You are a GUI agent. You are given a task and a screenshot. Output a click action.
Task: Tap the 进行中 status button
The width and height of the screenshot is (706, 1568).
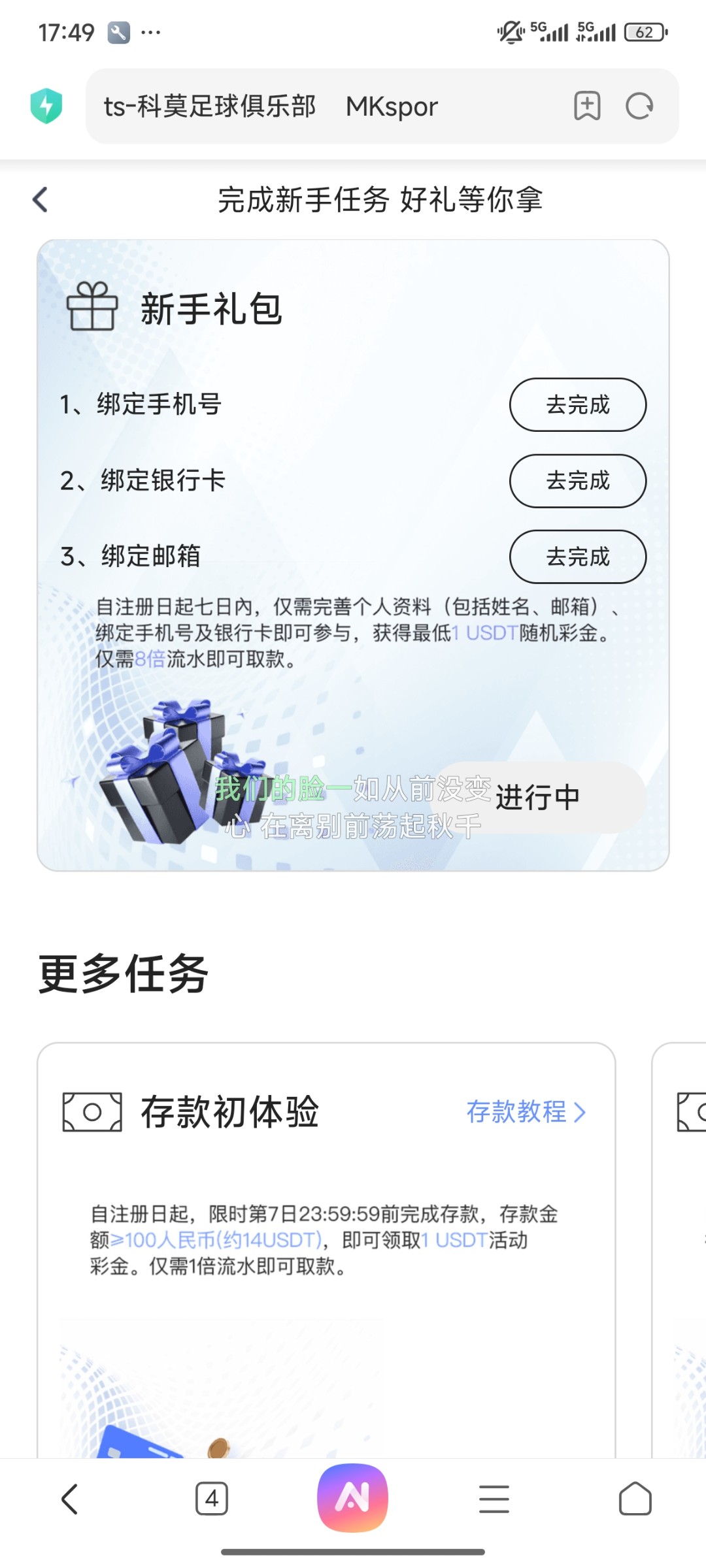538,798
